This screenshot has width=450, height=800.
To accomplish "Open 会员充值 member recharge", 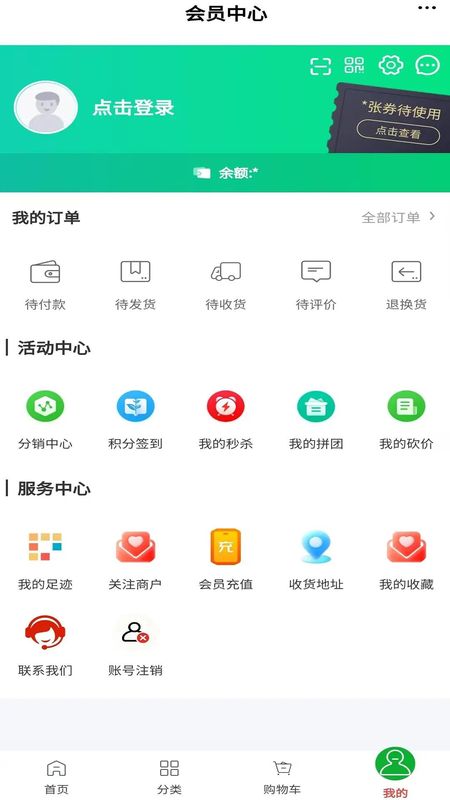I will pyautogui.click(x=226, y=560).
